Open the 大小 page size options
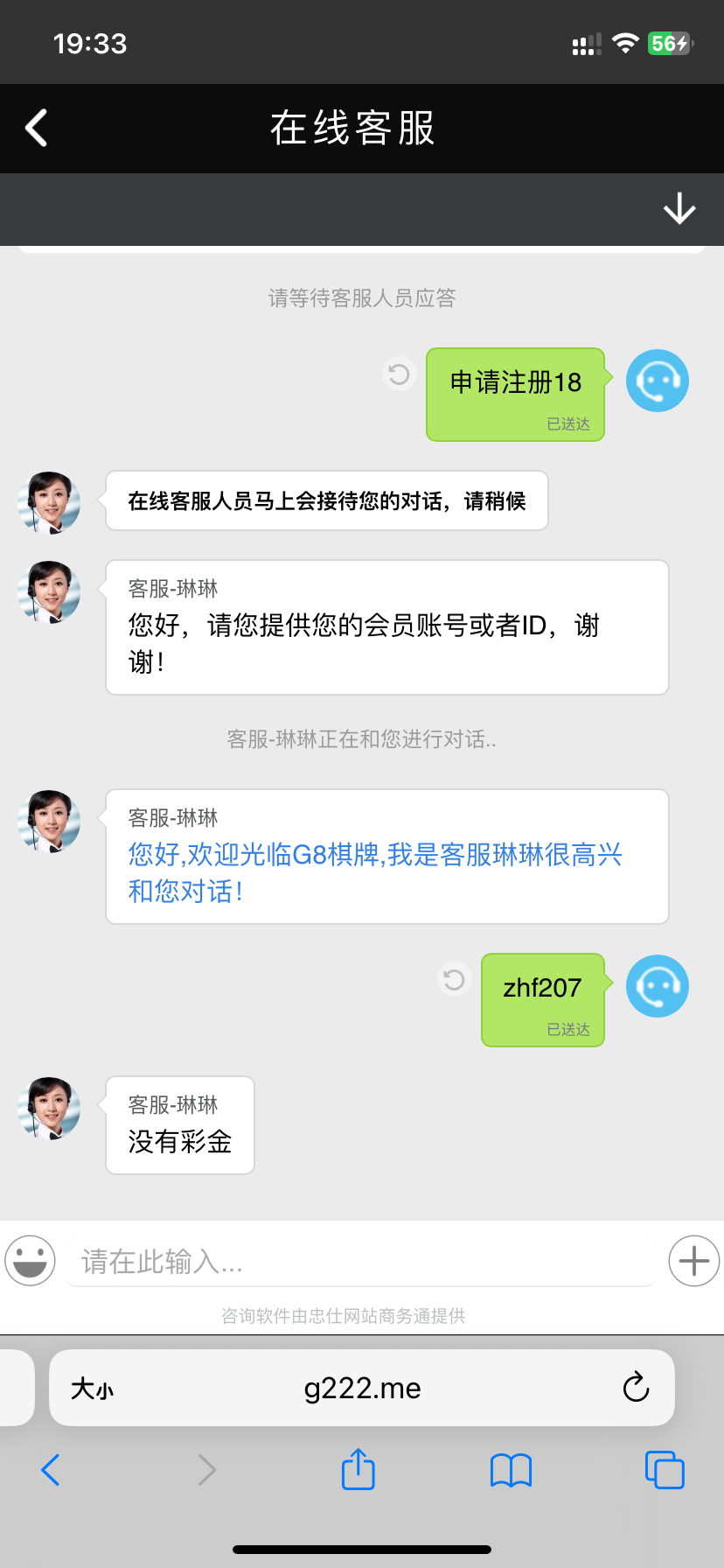The image size is (724, 1568). coord(93,1389)
